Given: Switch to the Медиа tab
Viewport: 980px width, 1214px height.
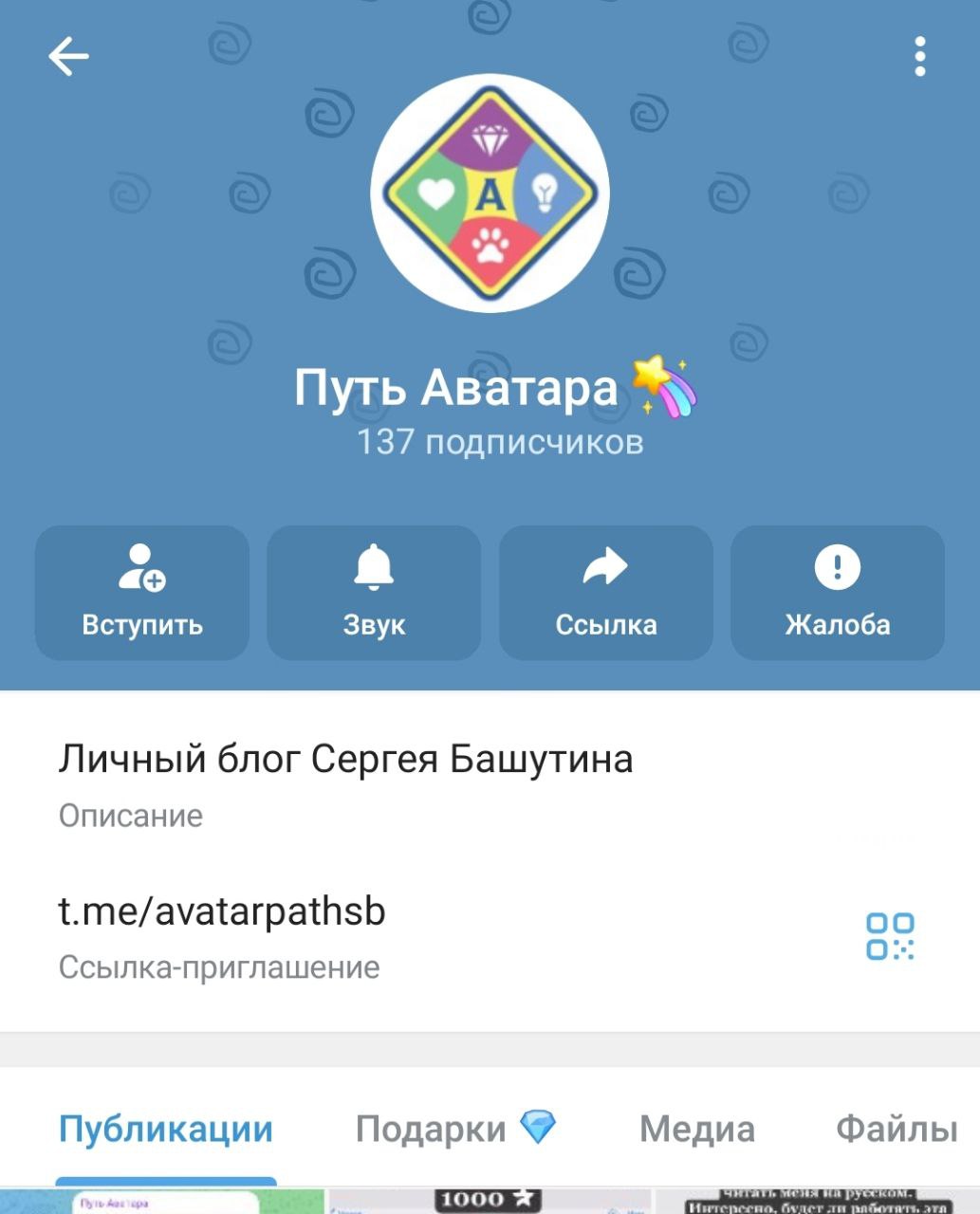Looking at the screenshot, I should pos(697,1129).
